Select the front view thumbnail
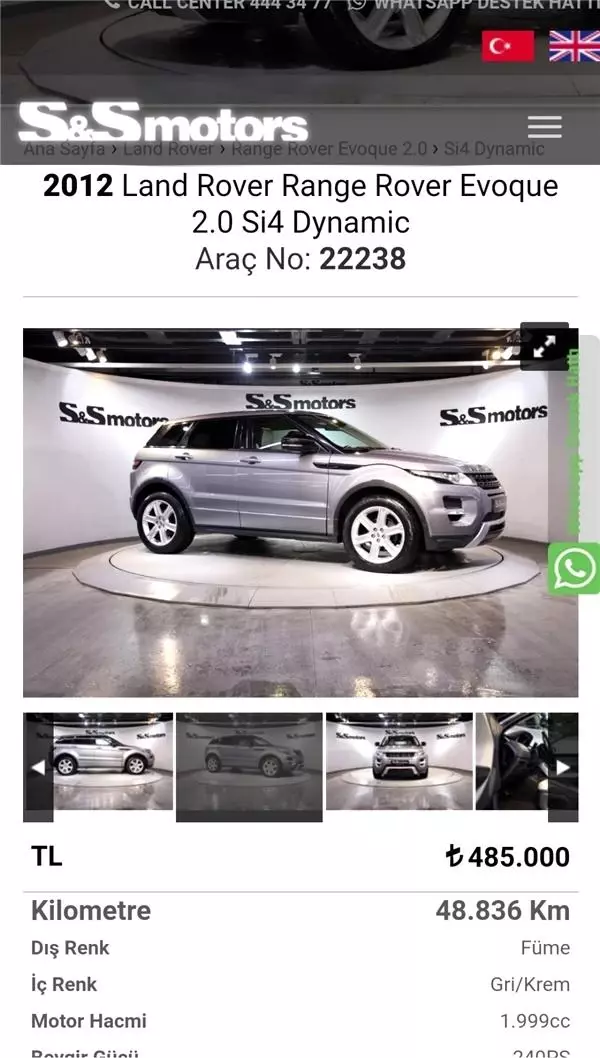Screen dimensions: 600x1058 [399, 760]
